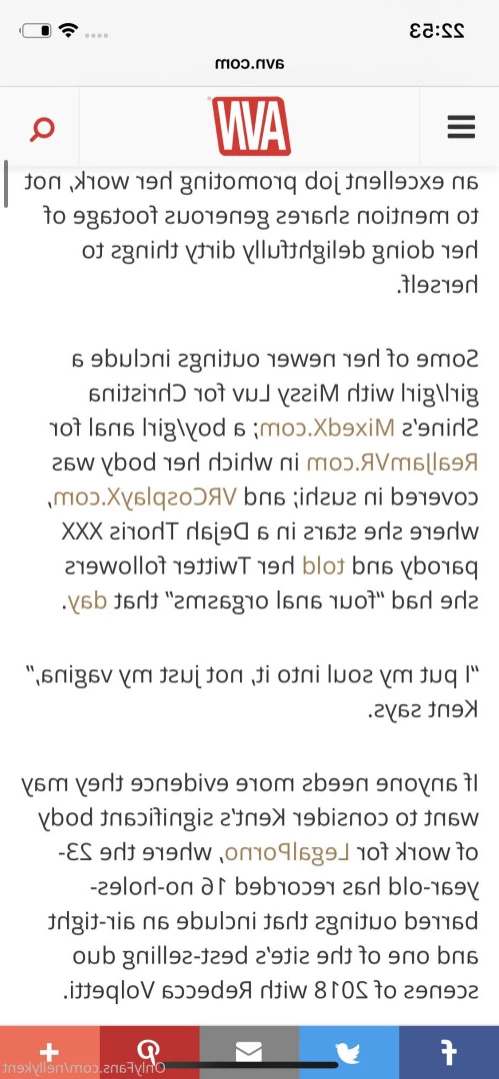
Task: Open the hamburger menu
Action: click(461, 127)
